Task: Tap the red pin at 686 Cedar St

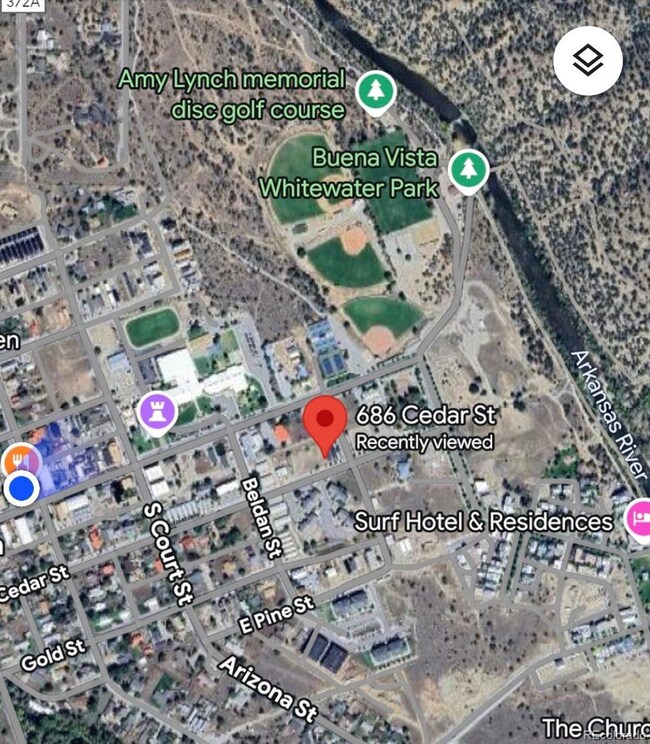Action: pos(324,423)
